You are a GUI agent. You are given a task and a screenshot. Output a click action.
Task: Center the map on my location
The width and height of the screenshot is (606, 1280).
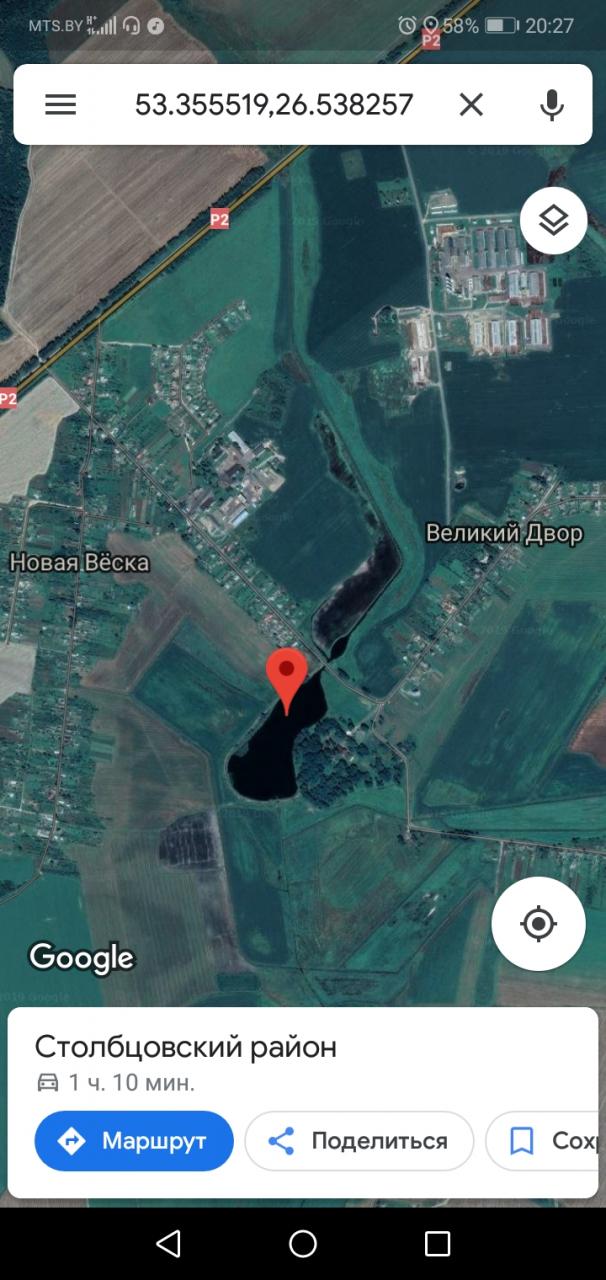[538, 924]
